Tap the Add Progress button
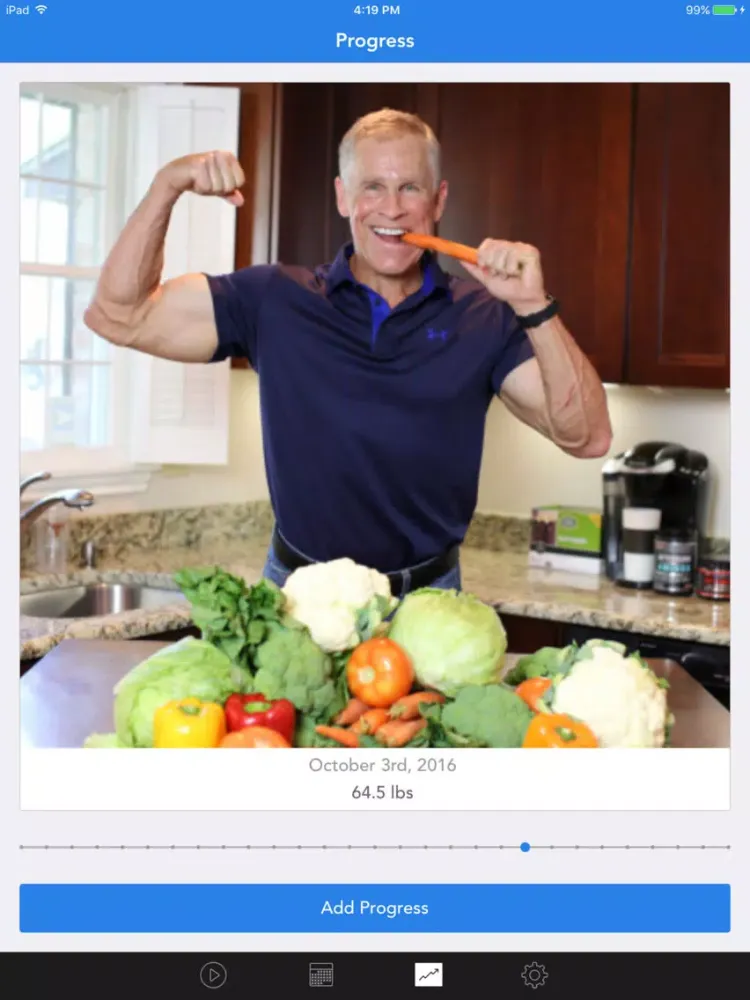Viewport: 750px width, 1000px height. 374,908
